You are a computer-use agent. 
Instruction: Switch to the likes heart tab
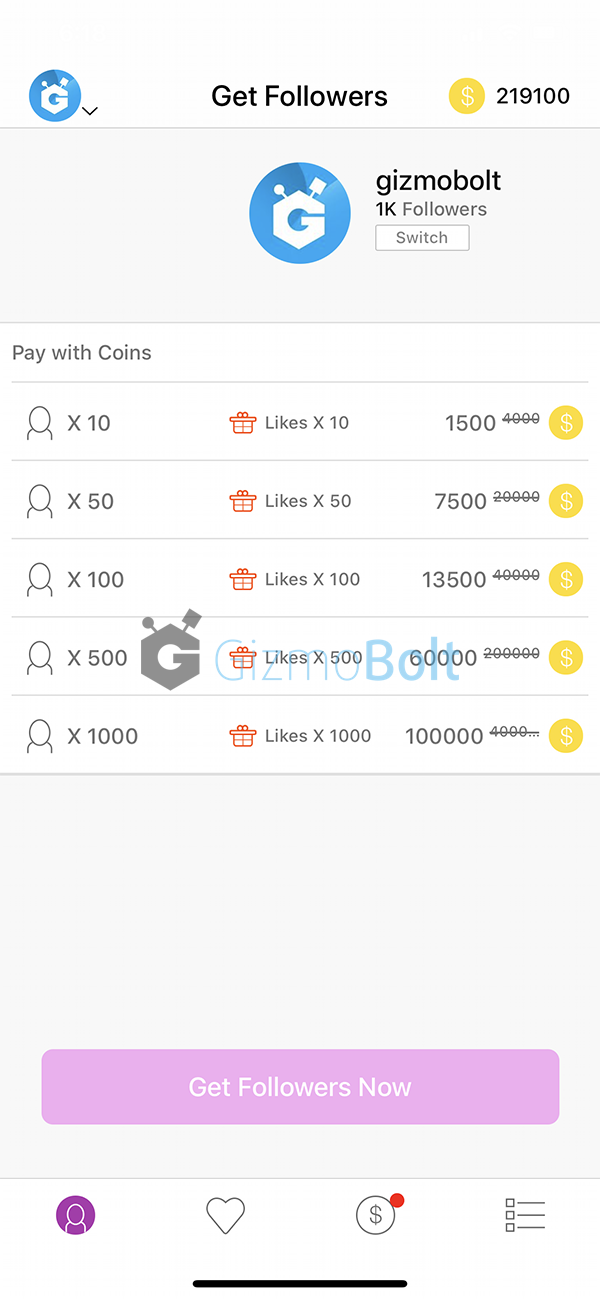[x=225, y=1215]
